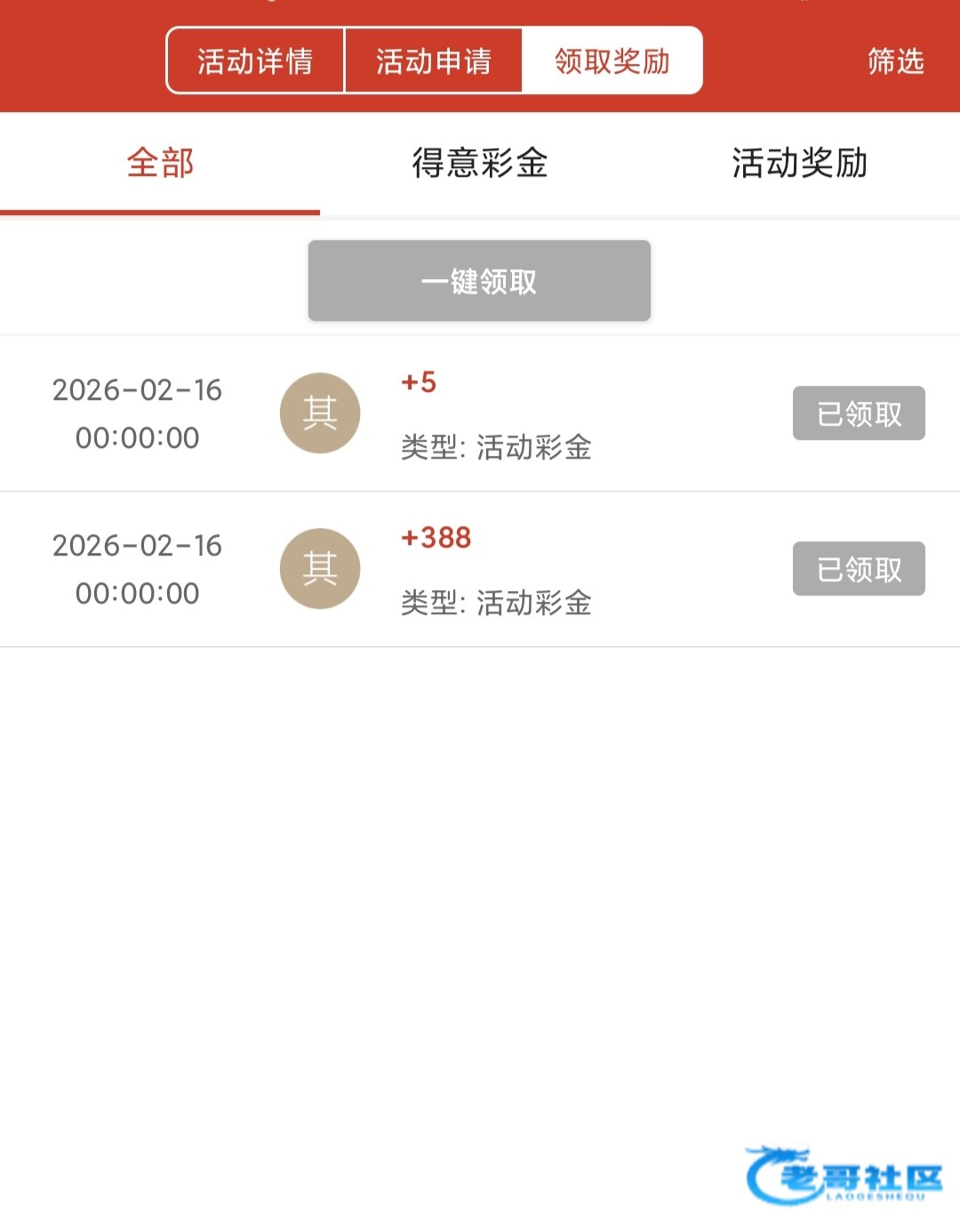Tap 已领取 on the +388 reward
The height and width of the screenshot is (1232, 960).
pos(859,569)
